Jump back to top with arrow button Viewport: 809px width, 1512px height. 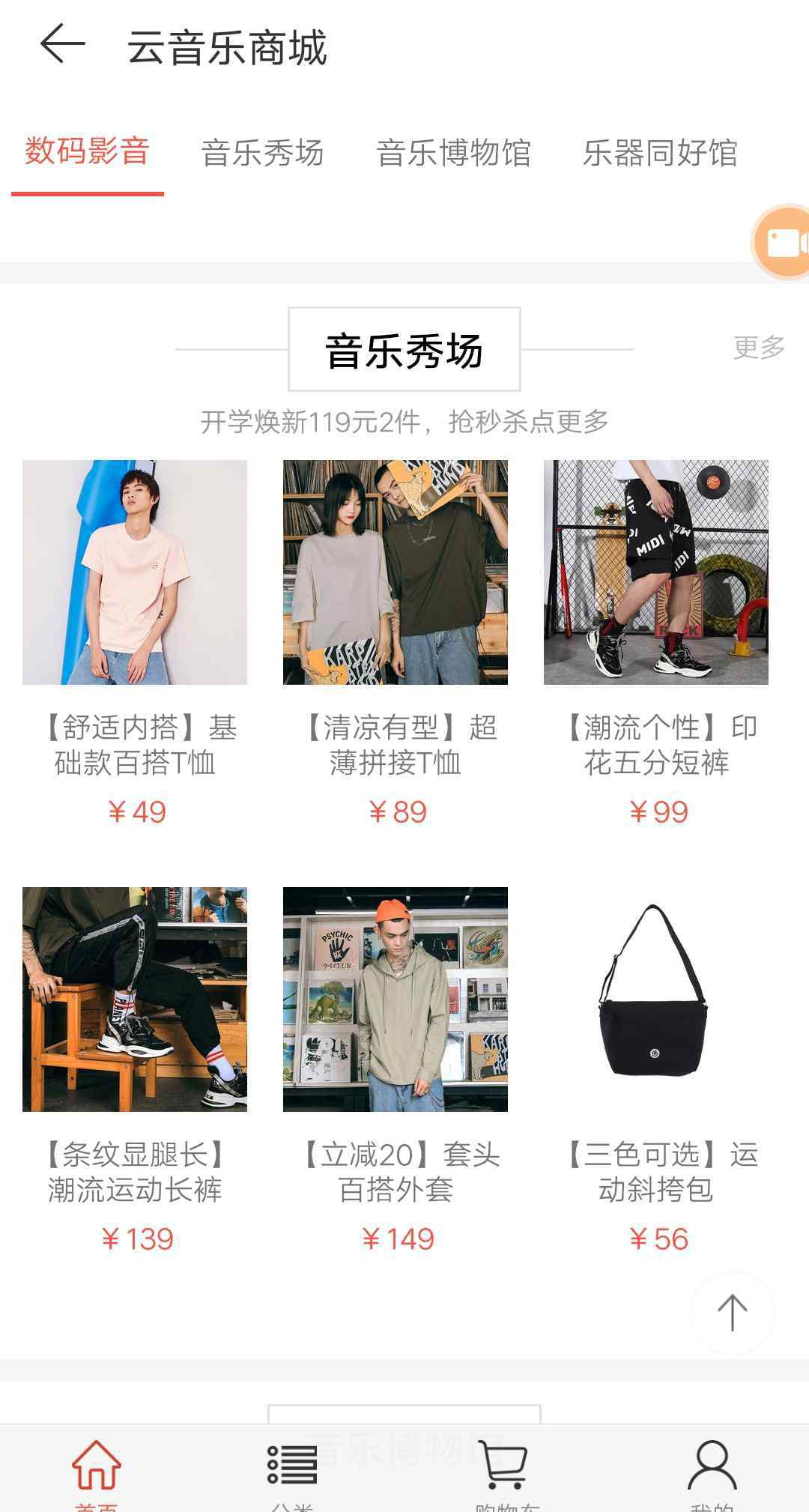732,1313
